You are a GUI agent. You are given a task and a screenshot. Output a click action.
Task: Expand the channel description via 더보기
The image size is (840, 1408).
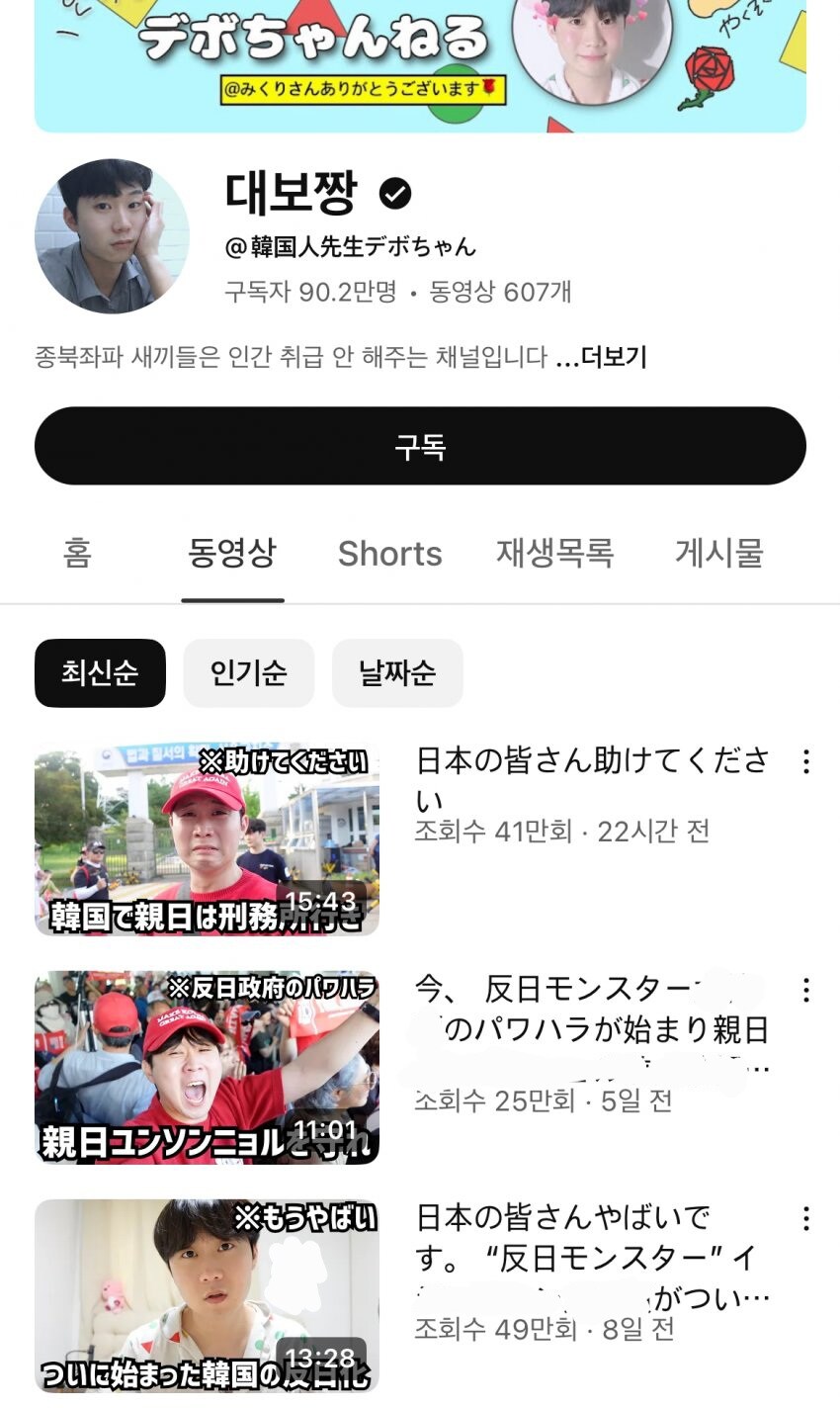point(607,359)
